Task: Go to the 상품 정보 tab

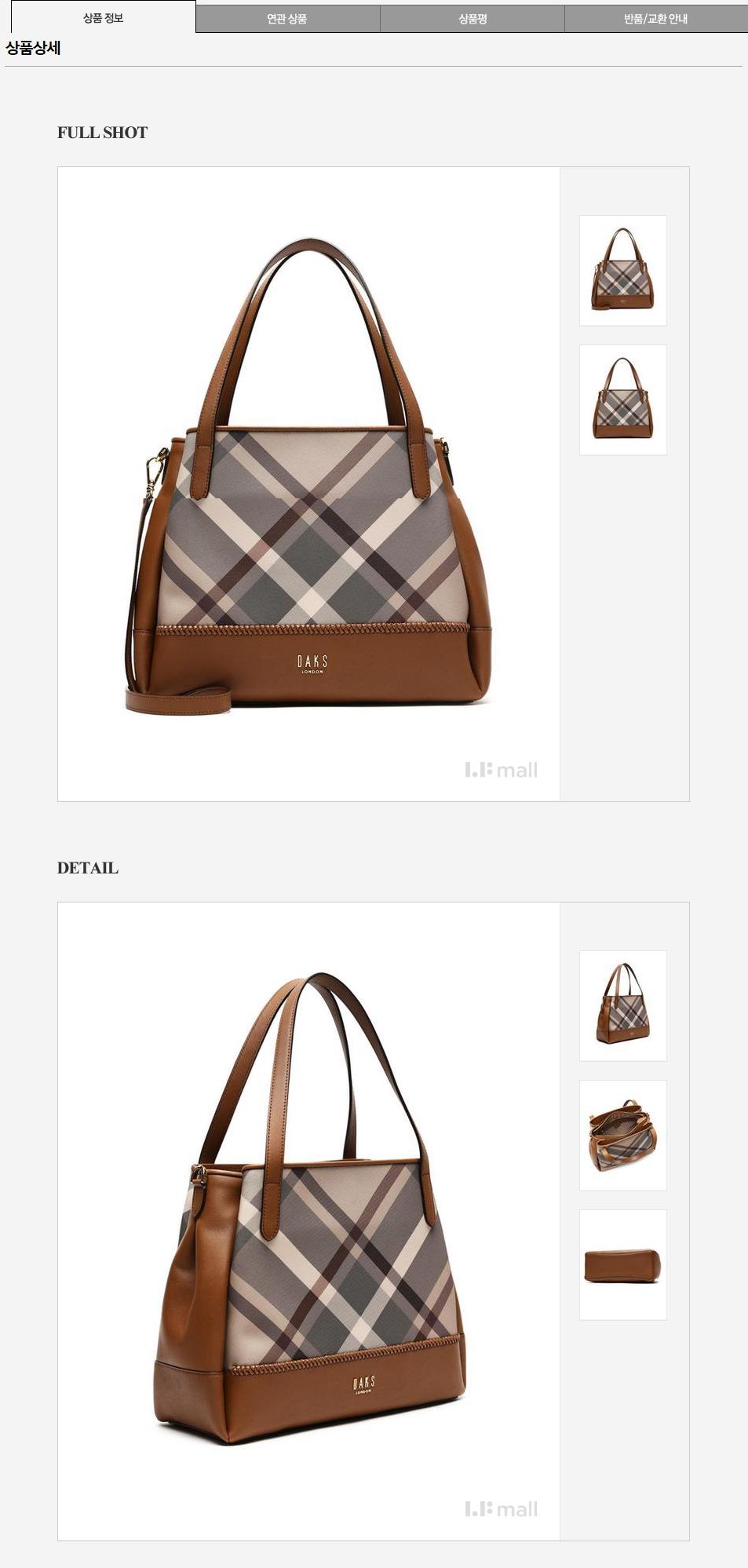Action: pyautogui.click(x=103, y=17)
